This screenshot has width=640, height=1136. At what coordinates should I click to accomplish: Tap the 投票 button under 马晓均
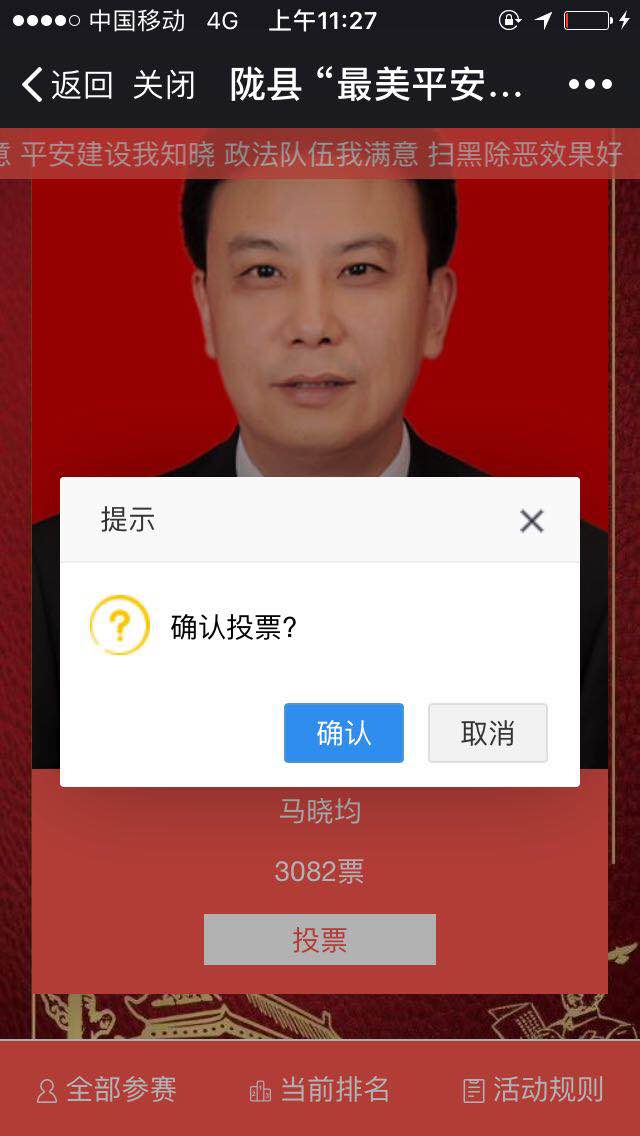320,939
